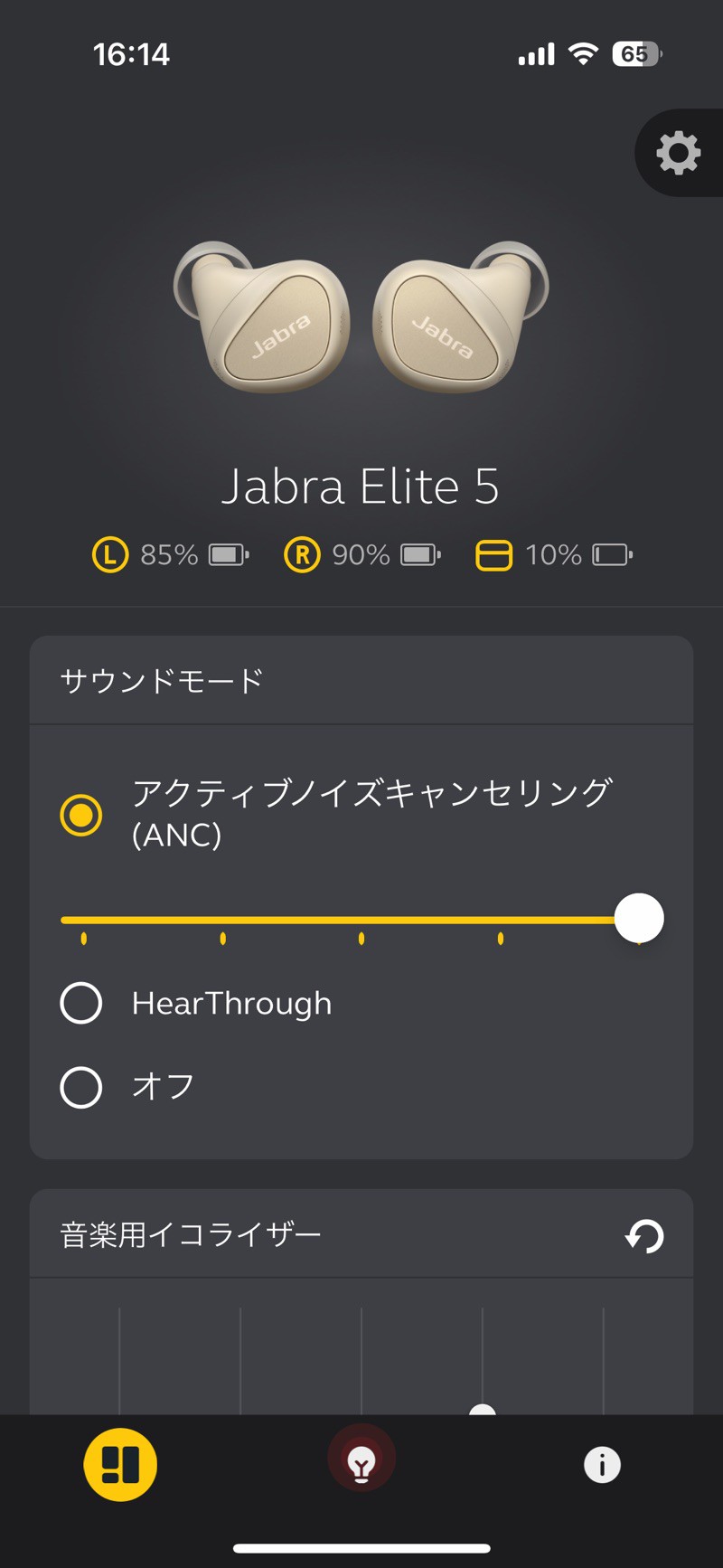Switch to the dashboard tab

[120, 1465]
